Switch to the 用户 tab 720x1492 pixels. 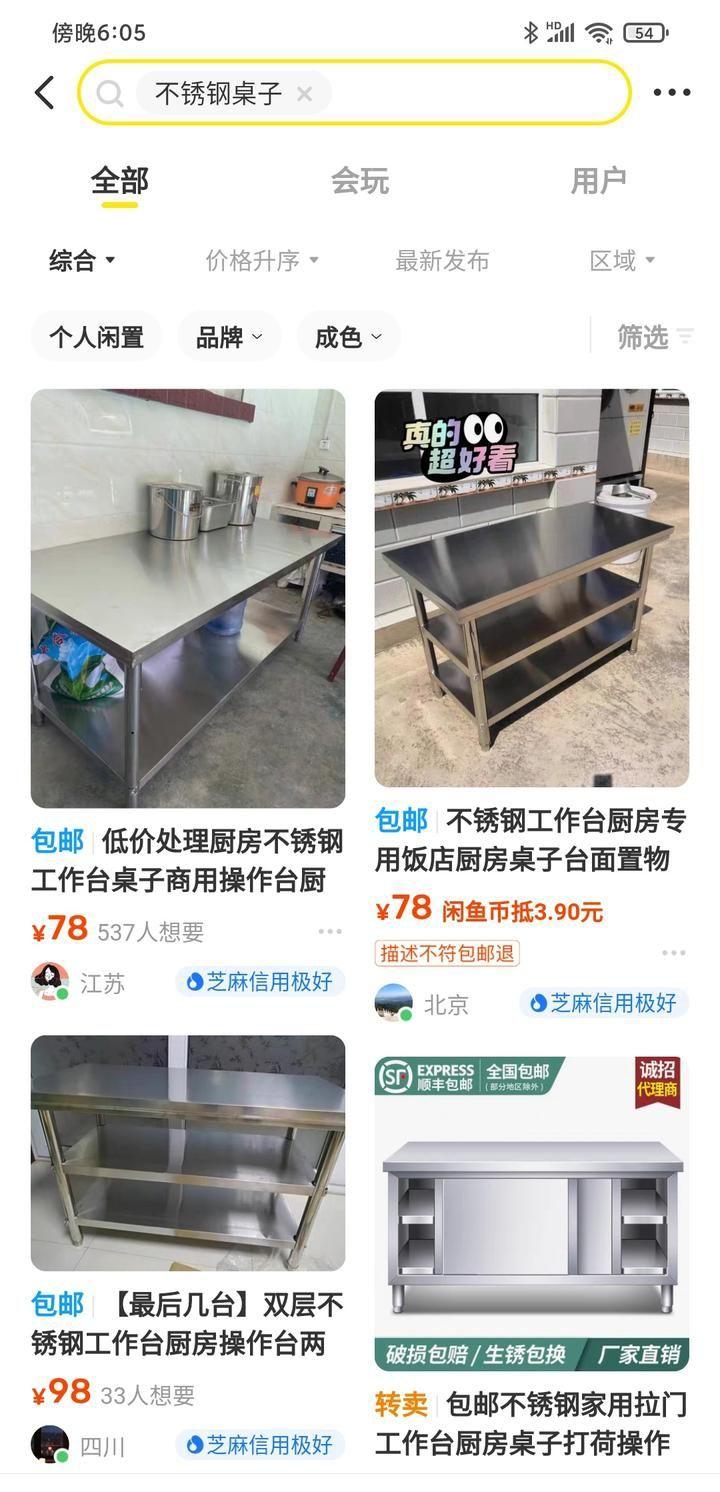600,181
